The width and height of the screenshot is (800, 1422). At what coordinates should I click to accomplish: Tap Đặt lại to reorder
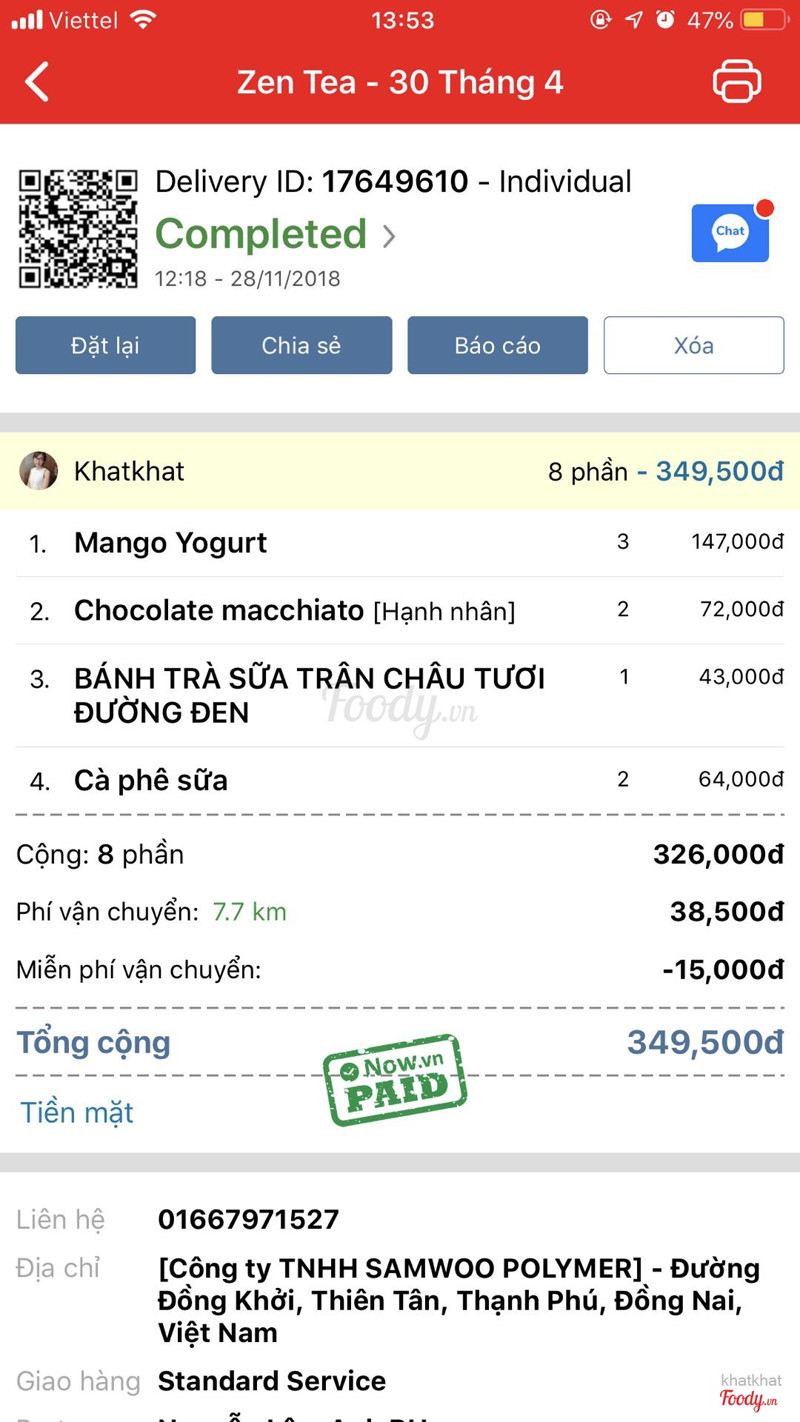click(x=105, y=345)
